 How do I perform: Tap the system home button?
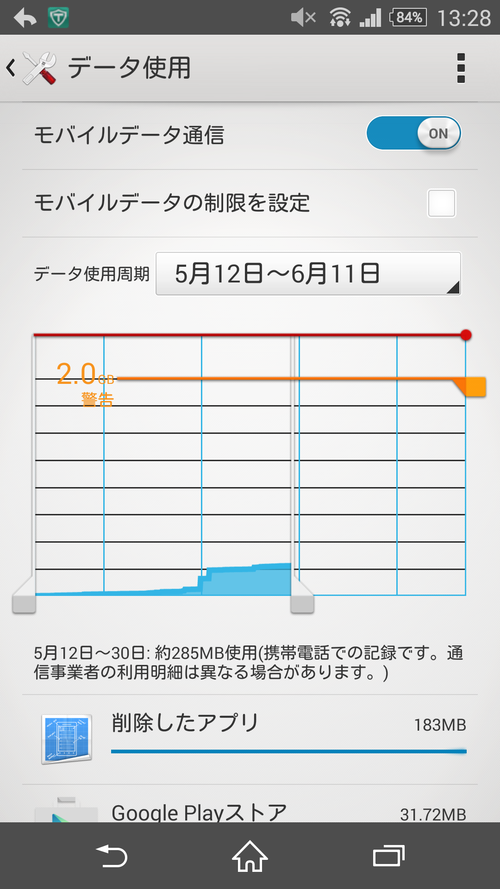(250, 856)
